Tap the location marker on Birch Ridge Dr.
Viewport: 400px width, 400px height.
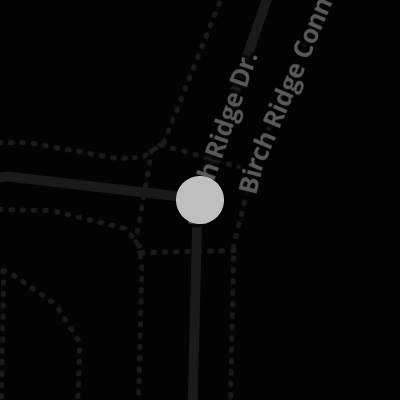tap(200, 200)
